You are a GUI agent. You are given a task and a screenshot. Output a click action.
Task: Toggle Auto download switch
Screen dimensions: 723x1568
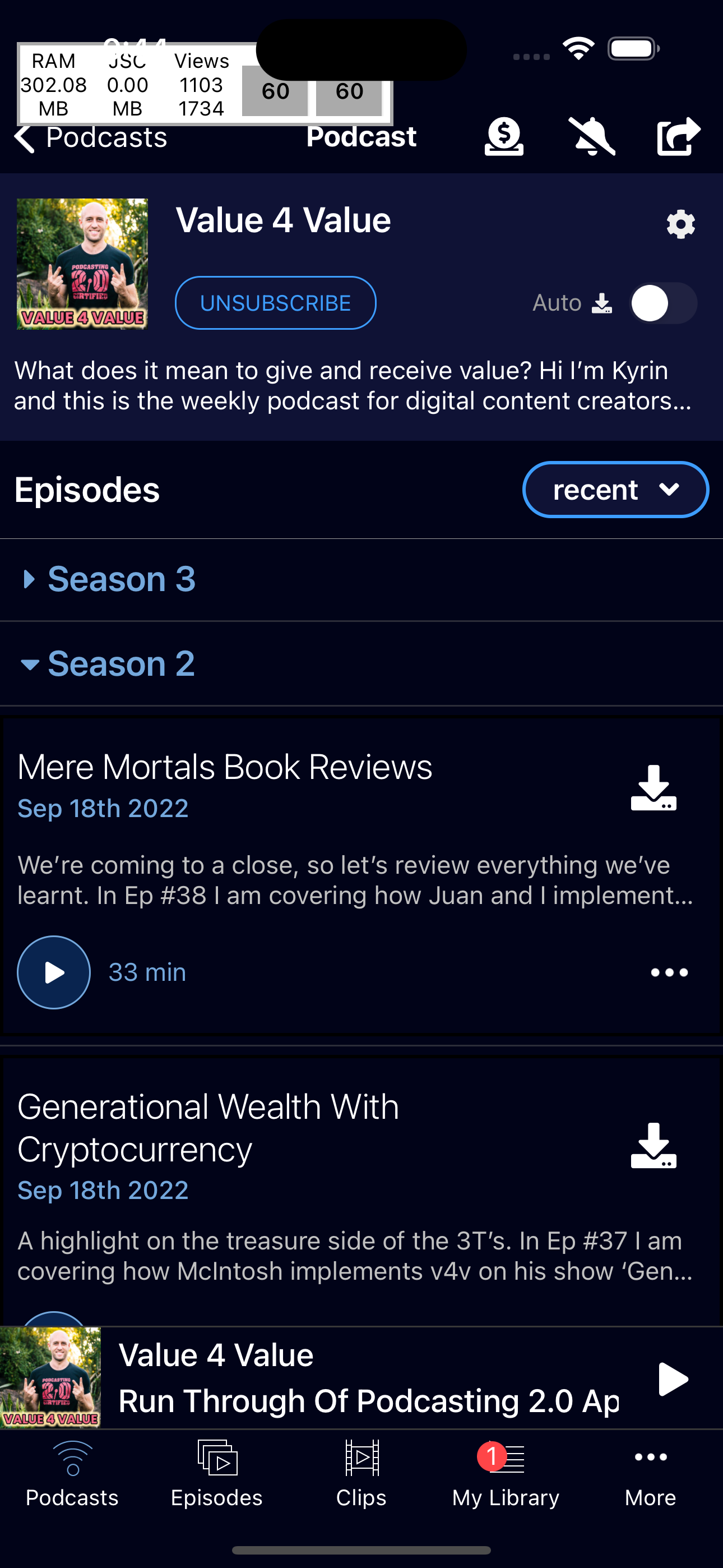pos(662,303)
